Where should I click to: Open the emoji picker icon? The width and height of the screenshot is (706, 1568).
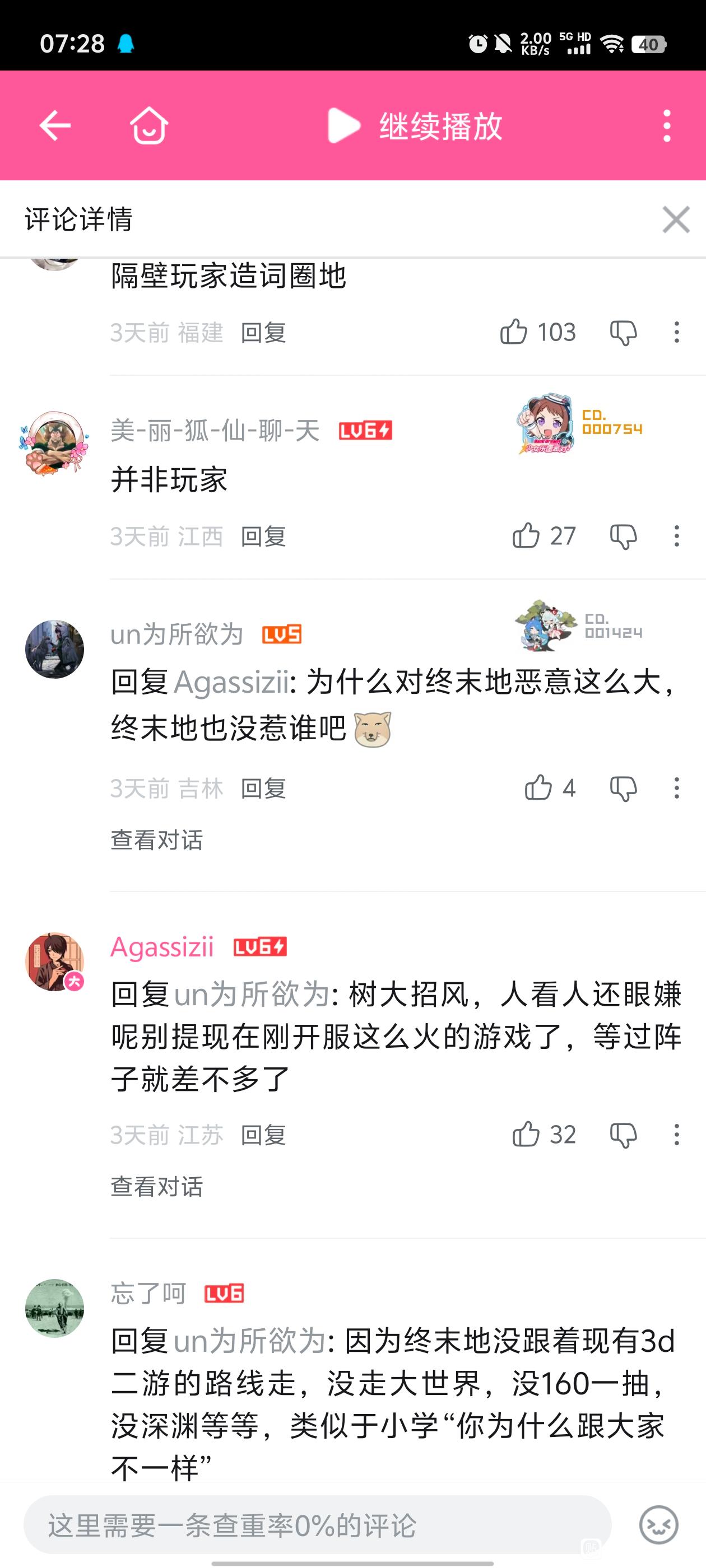pyautogui.click(x=658, y=1525)
